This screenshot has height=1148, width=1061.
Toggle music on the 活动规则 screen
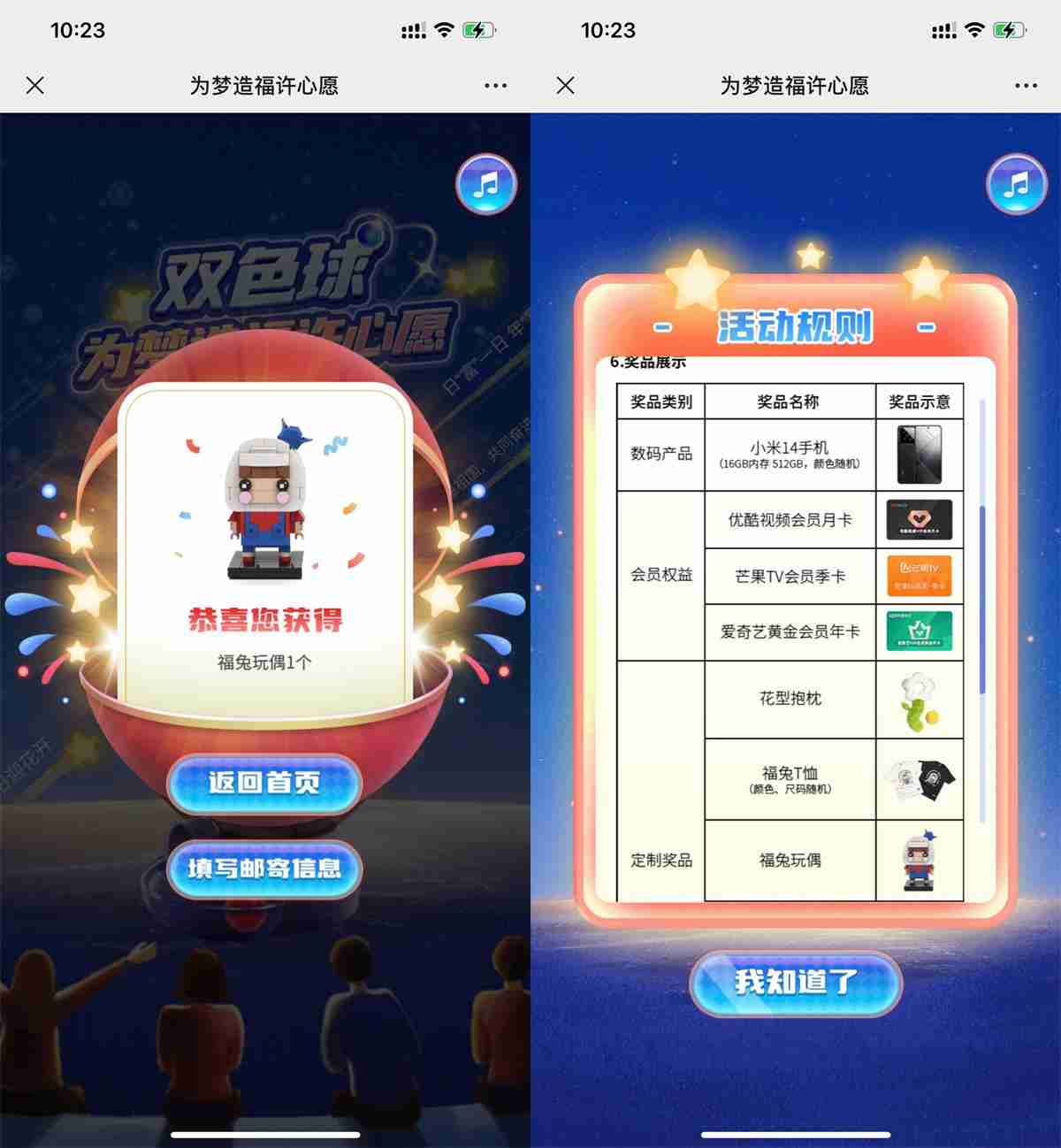point(1016,185)
